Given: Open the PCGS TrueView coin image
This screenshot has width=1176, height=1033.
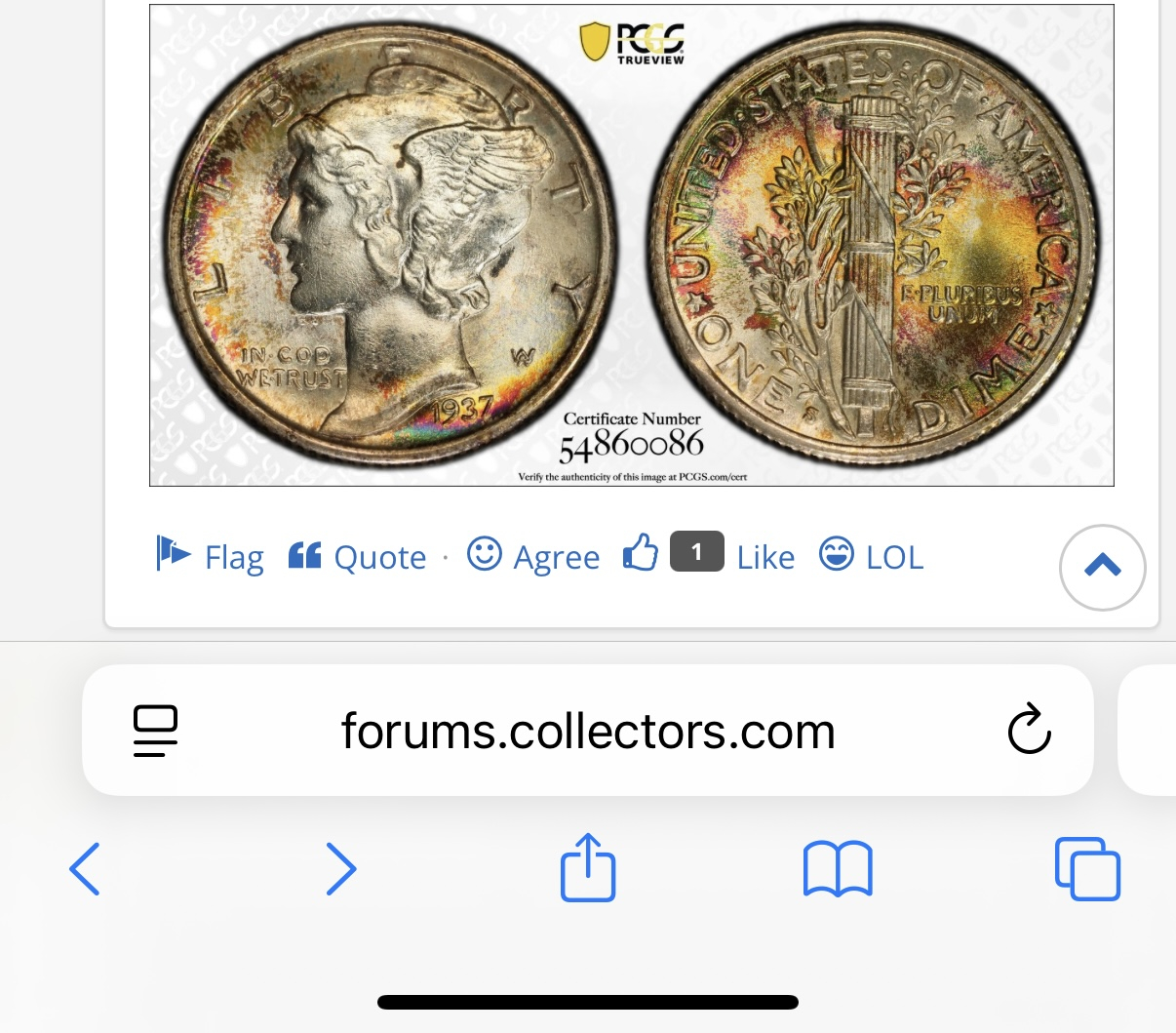Looking at the screenshot, I should point(631,245).
